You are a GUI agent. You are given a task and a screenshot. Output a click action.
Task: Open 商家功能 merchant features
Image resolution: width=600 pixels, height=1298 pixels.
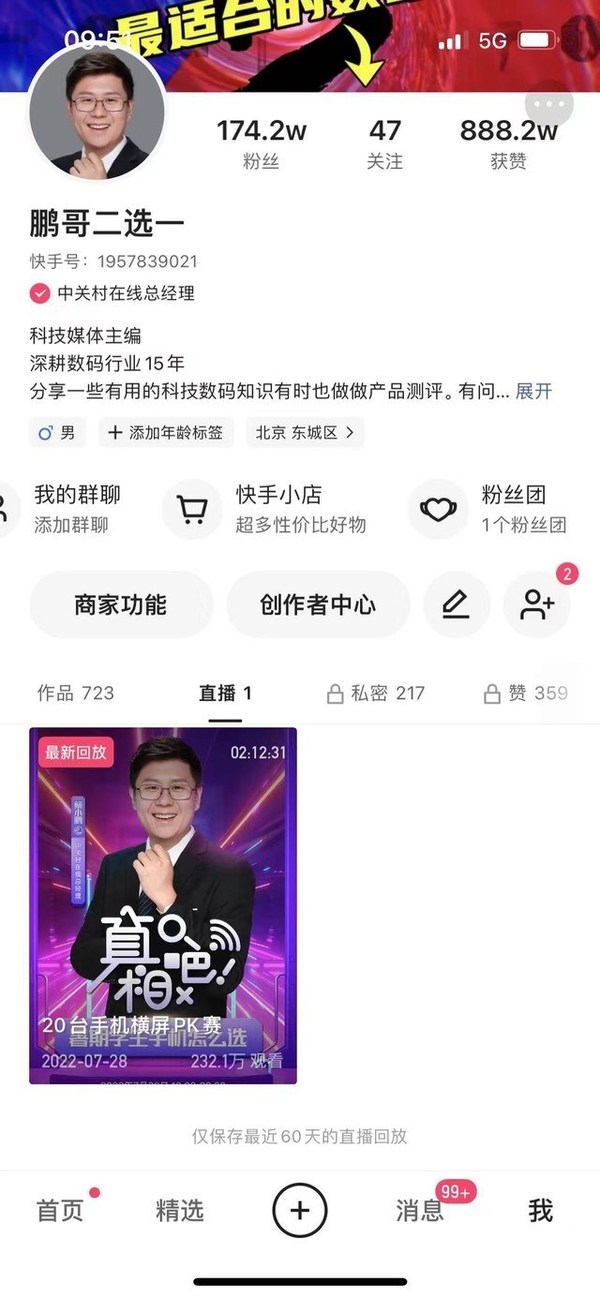pos(120,604)
